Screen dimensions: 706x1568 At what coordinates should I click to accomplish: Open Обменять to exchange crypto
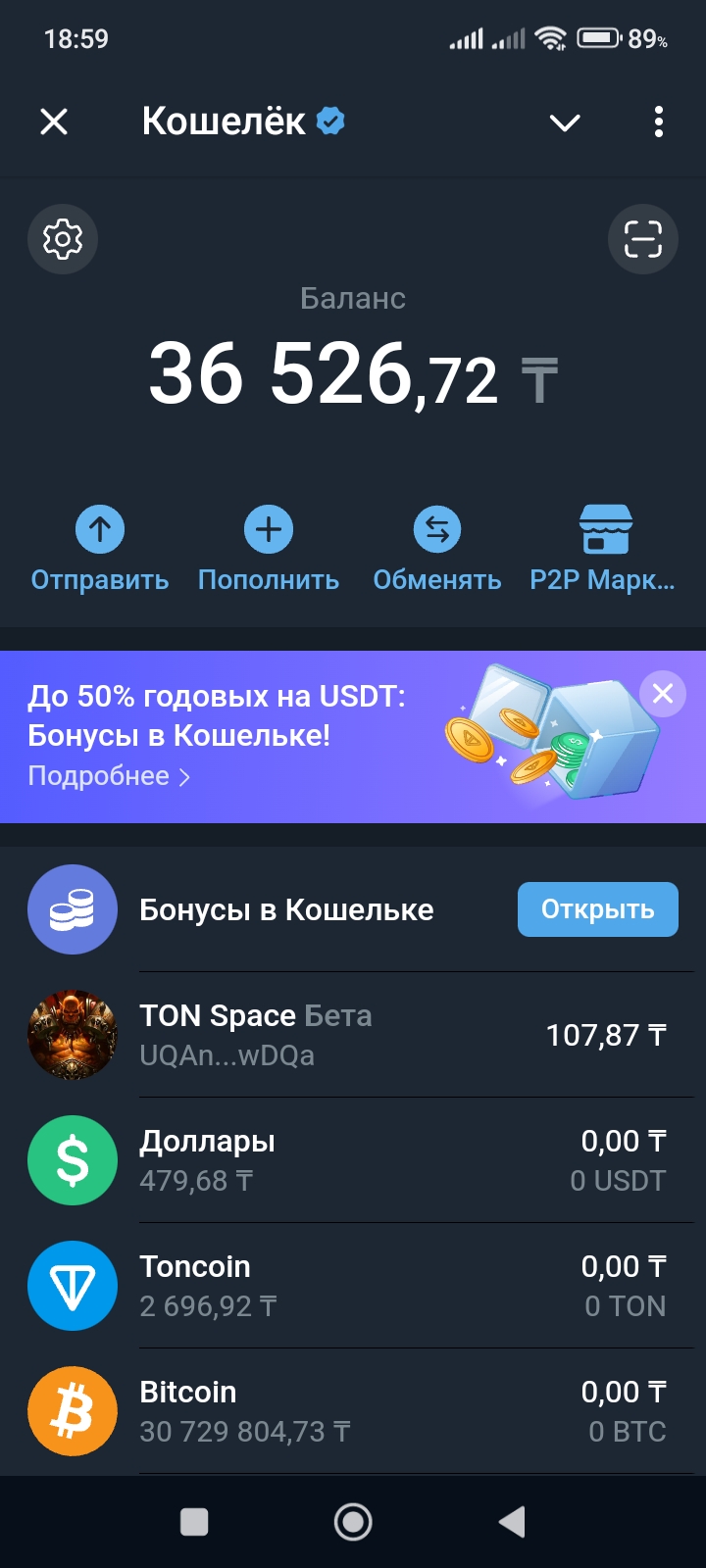[437, 551]
